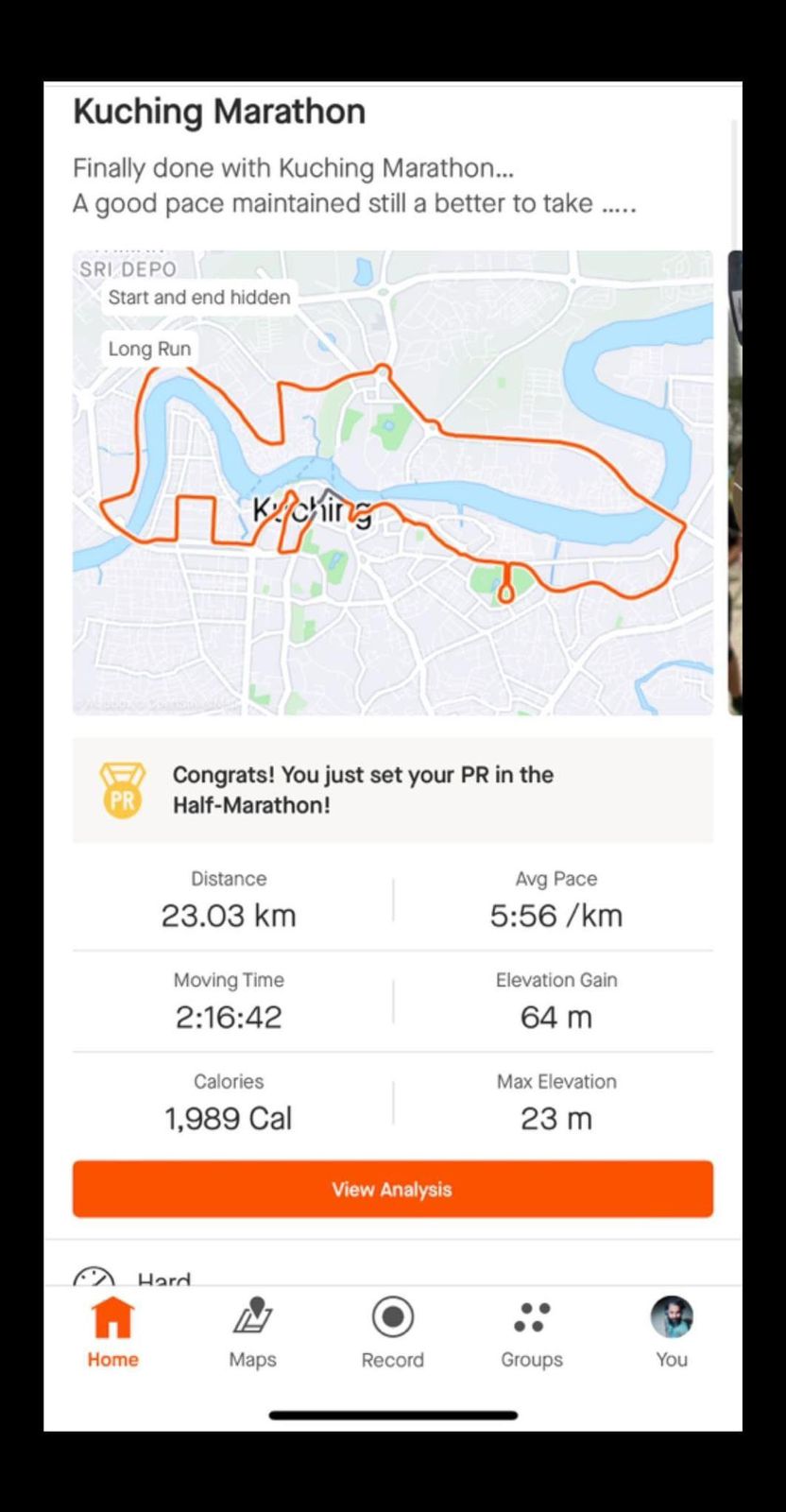Open the Half-Marathon PR congrats banner
The image size is (786, 1512).
tap(392, 790)
